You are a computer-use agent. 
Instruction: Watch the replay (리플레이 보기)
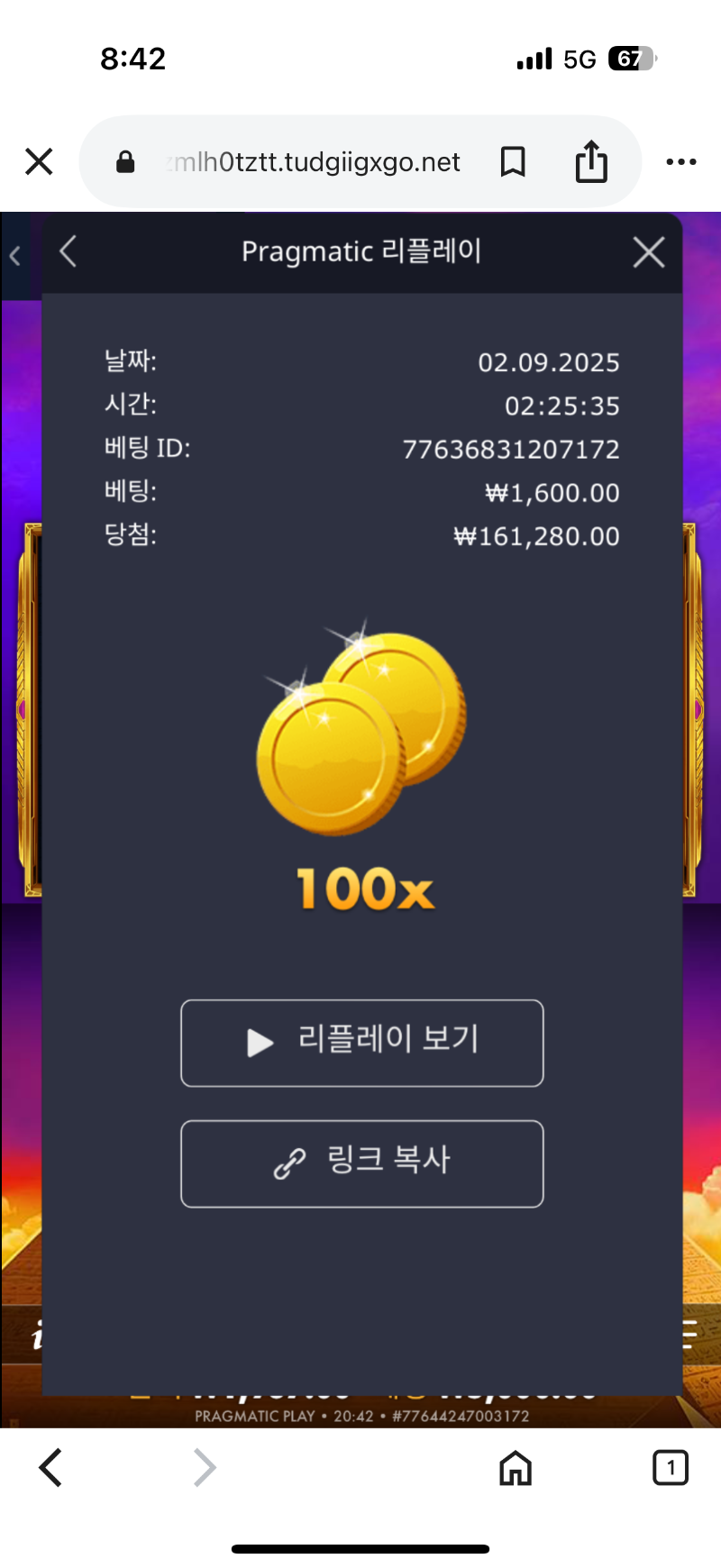tap(361, 1043)
